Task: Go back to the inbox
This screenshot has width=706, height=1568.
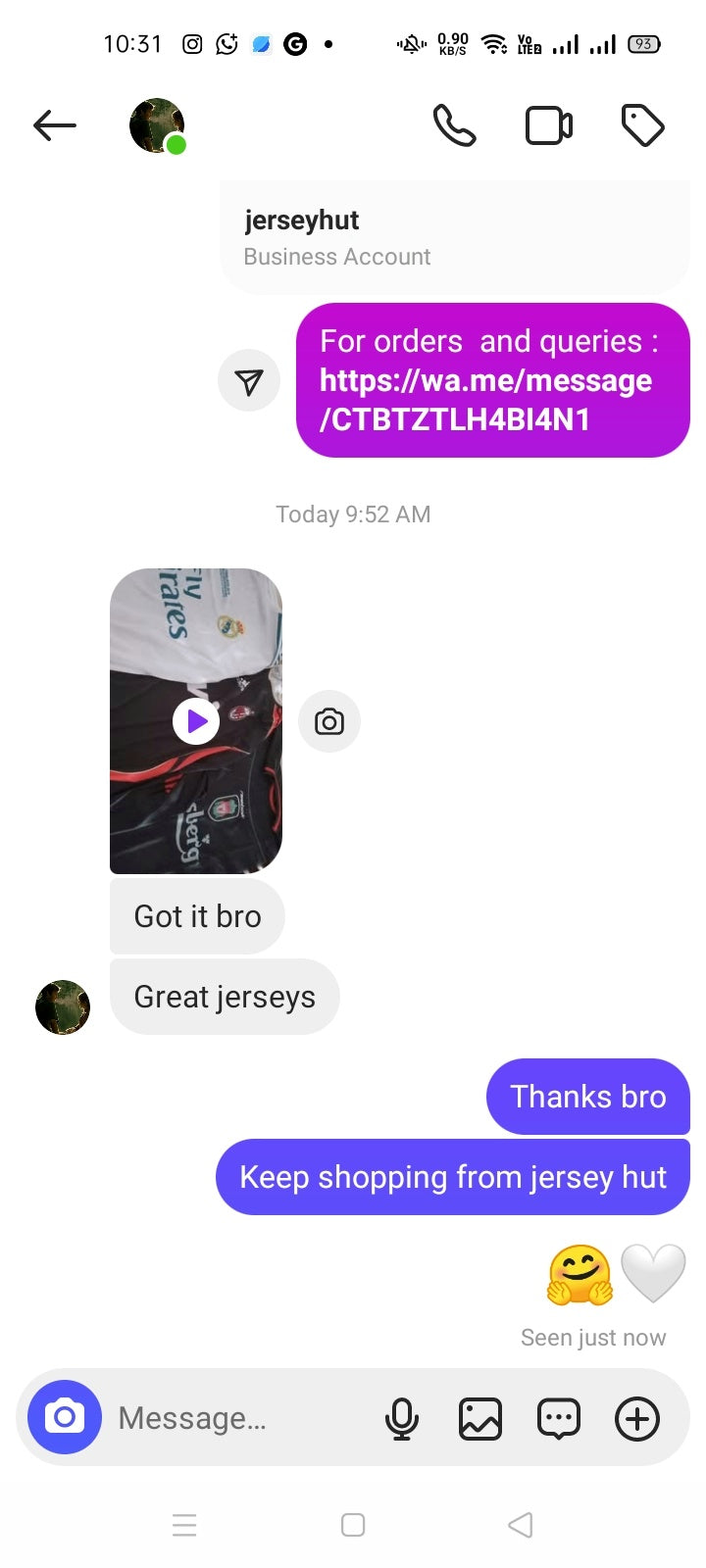Action: click(55, 125)
